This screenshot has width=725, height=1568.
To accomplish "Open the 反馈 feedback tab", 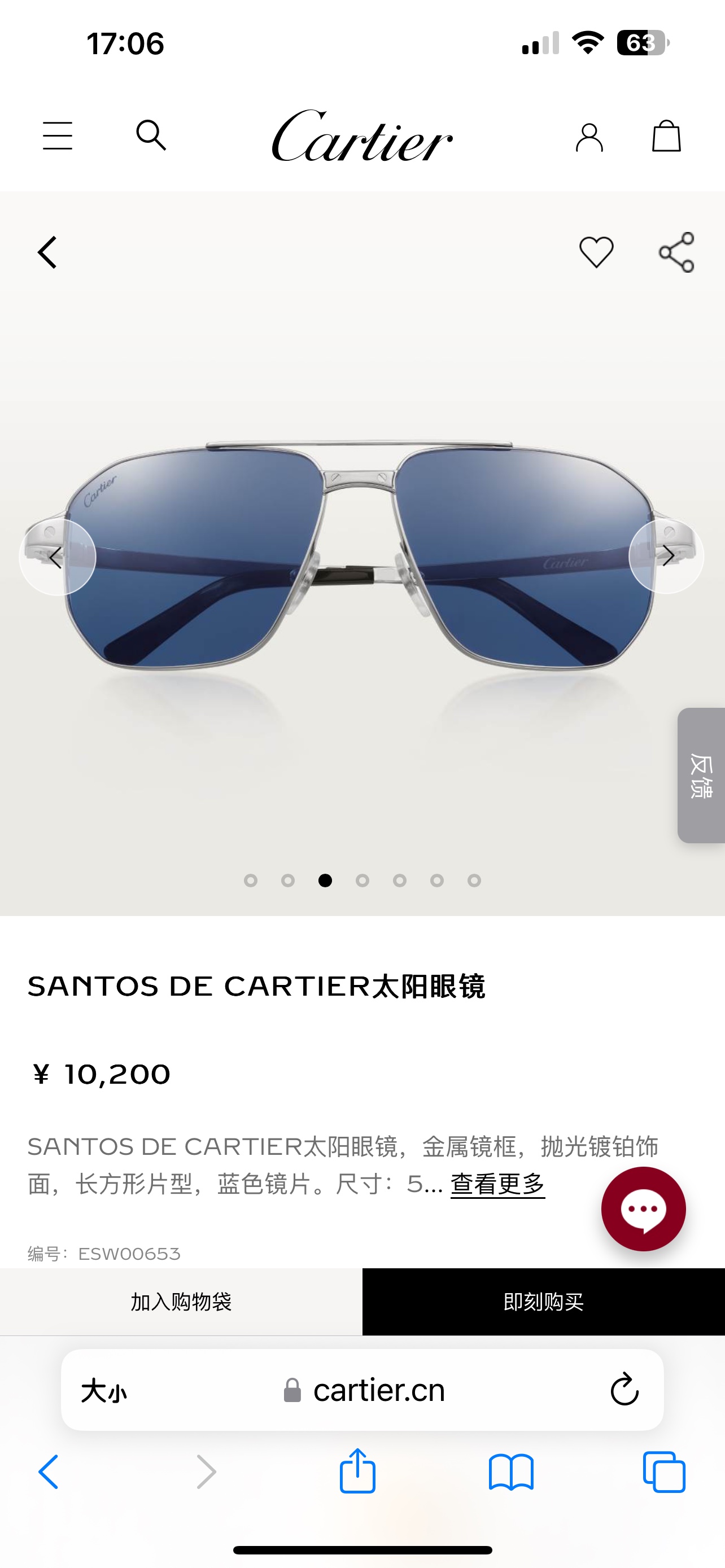I will coord(701,775).
